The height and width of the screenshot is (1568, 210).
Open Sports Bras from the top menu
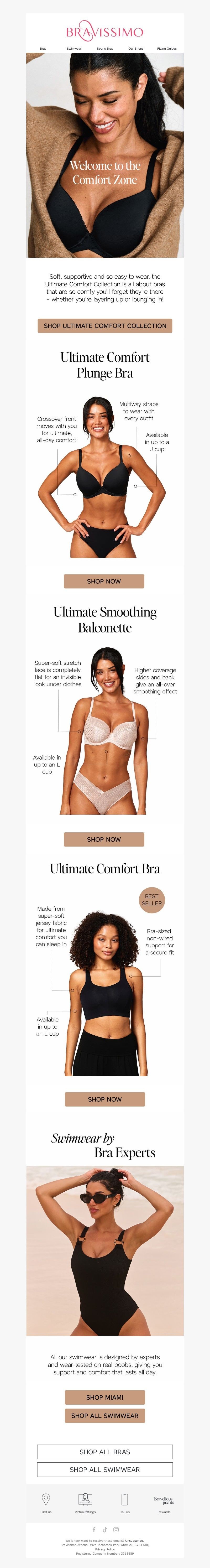tap(105, 49)
